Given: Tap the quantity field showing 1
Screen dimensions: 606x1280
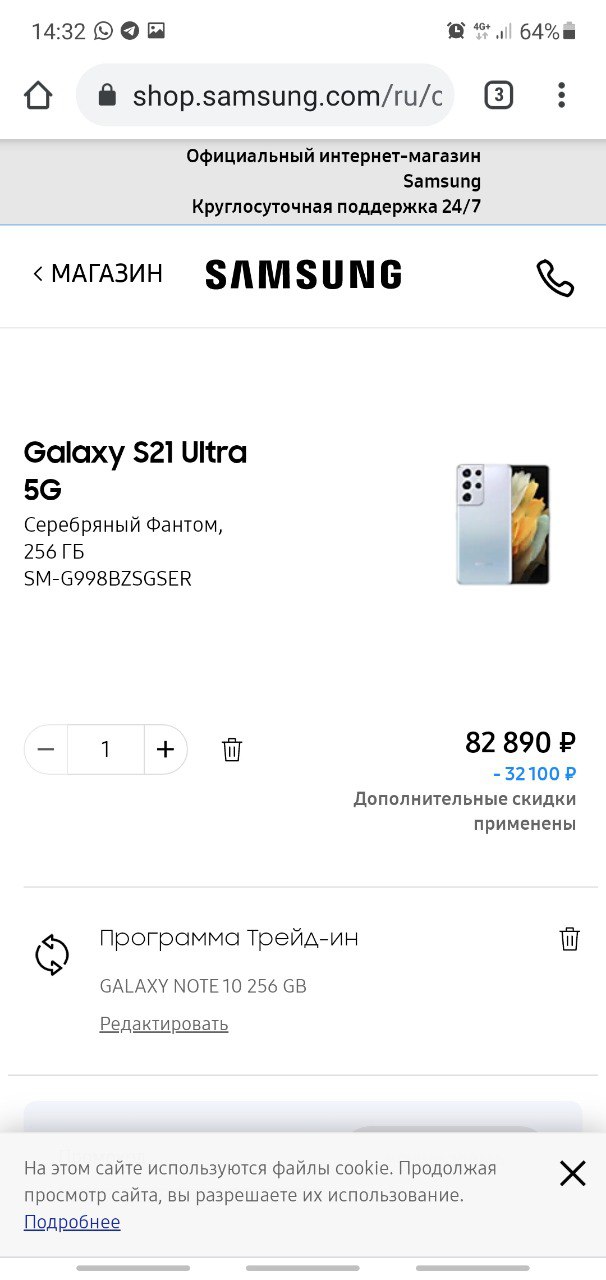Looking at the screenshot, I should [x=105, y=749].
